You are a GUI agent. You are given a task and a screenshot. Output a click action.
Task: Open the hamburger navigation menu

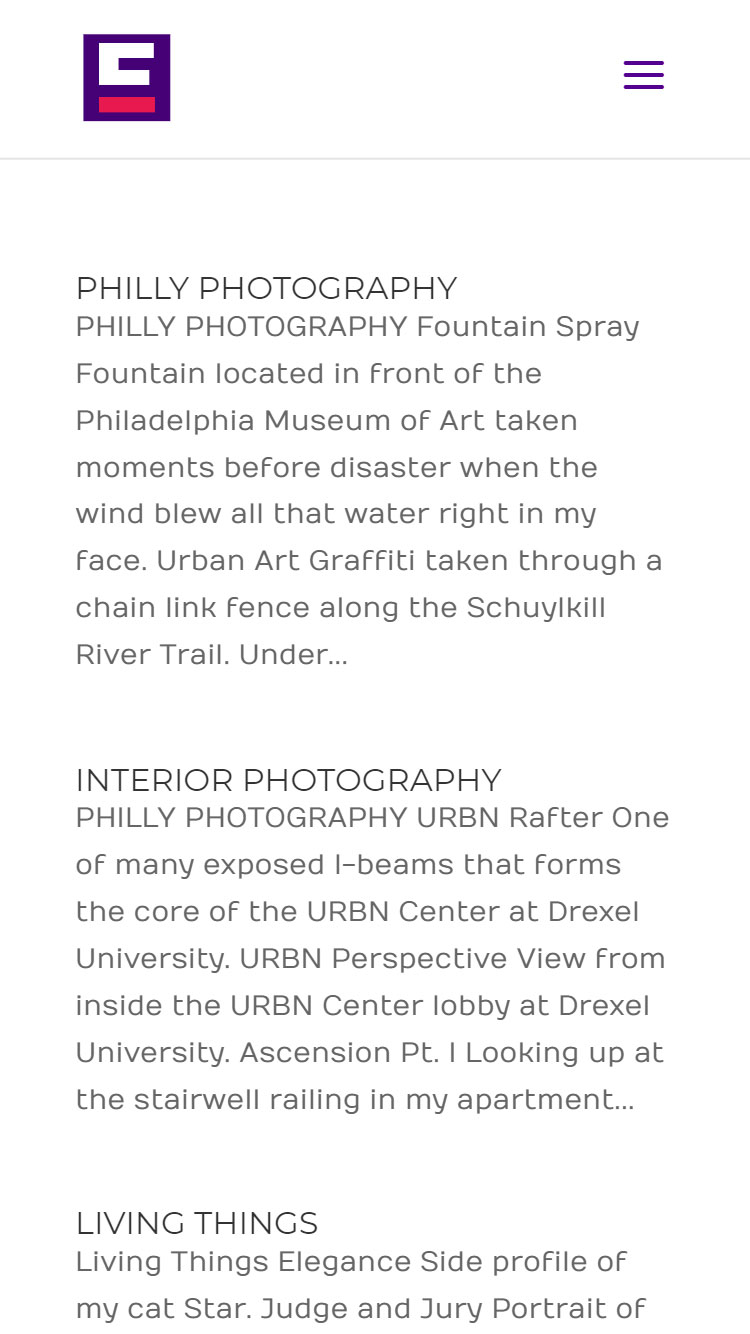pyautogui.click(x=644, y=76)
